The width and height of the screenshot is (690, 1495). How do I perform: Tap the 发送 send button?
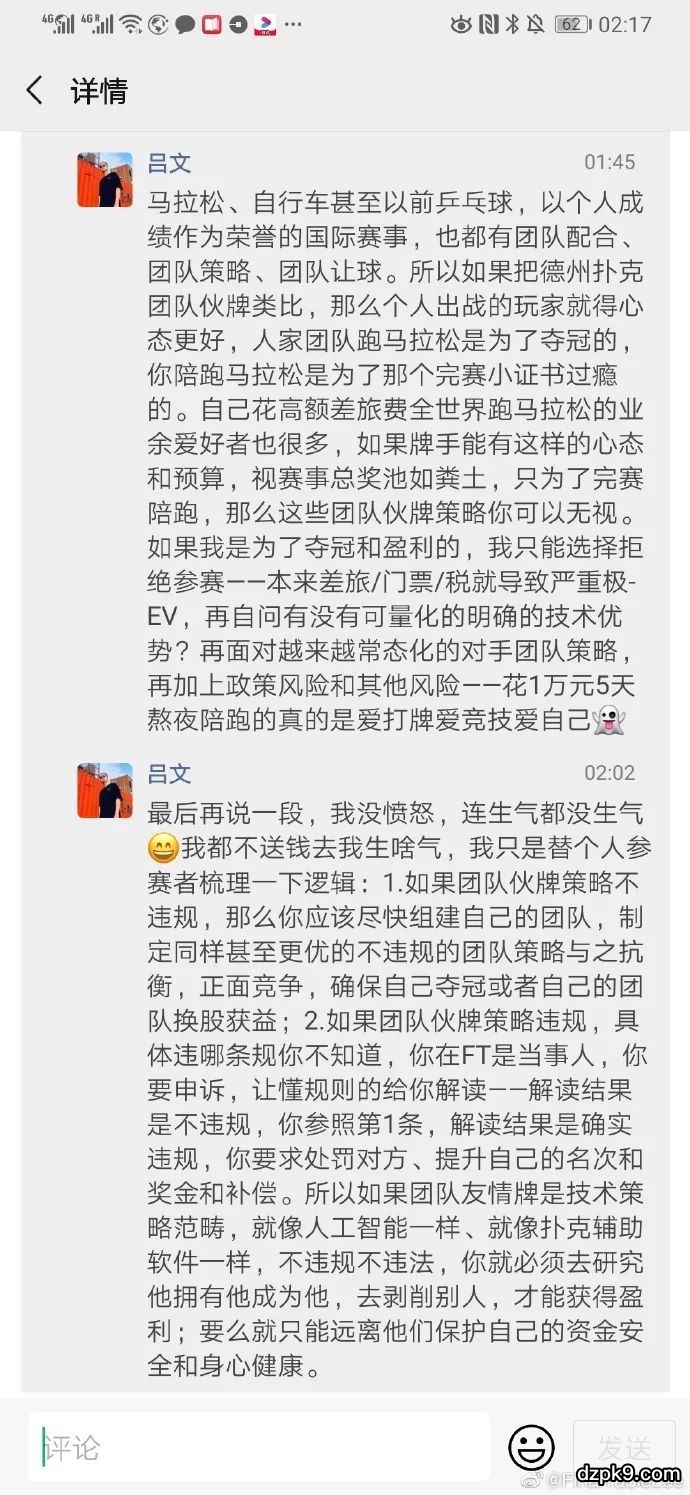[624, 1447]
